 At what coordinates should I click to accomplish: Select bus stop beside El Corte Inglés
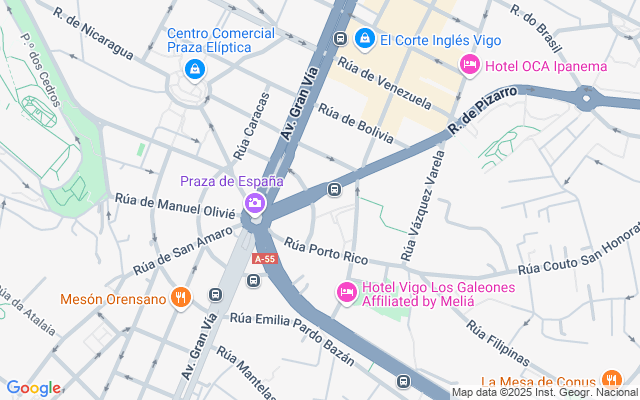340,39
